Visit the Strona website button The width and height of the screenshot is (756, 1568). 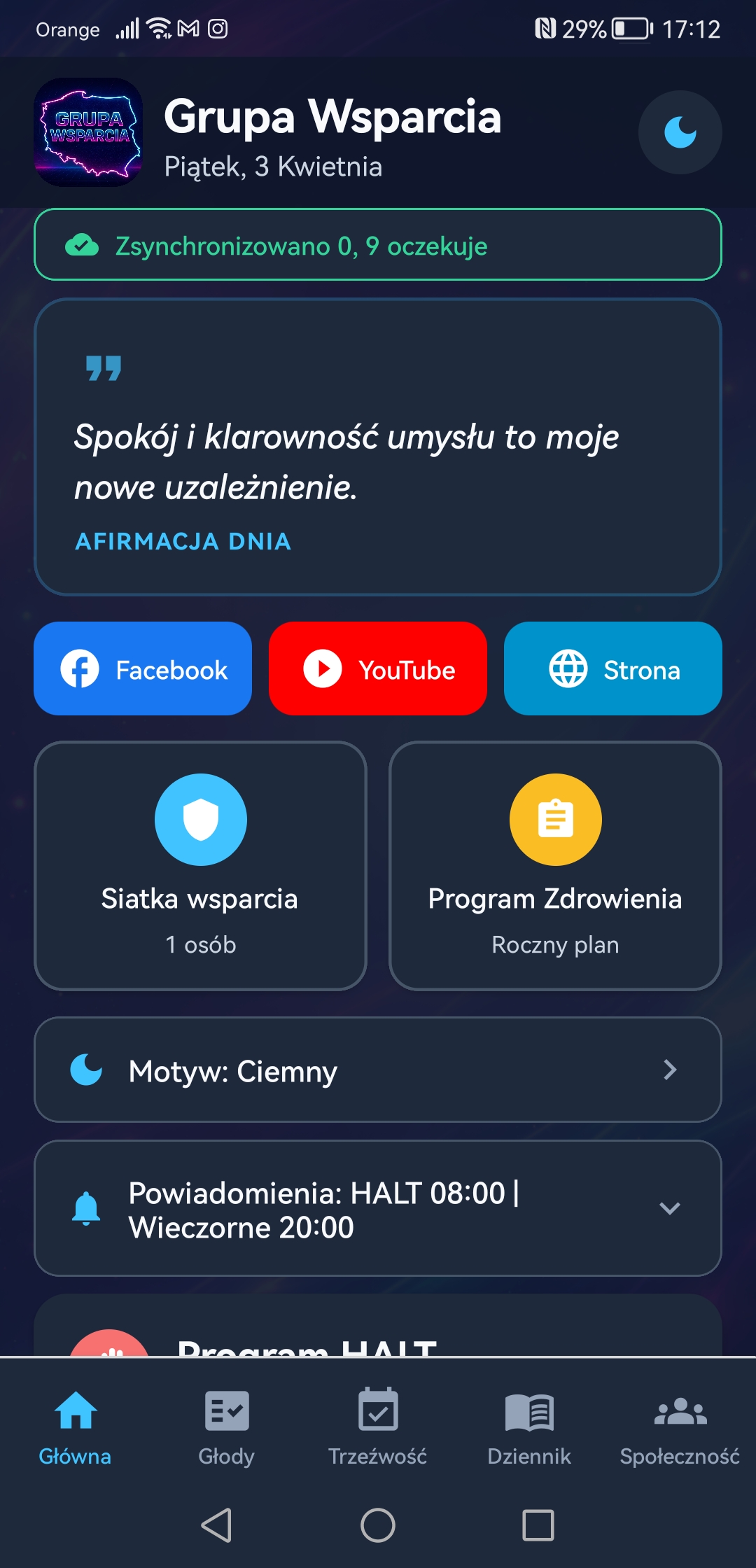612,668
